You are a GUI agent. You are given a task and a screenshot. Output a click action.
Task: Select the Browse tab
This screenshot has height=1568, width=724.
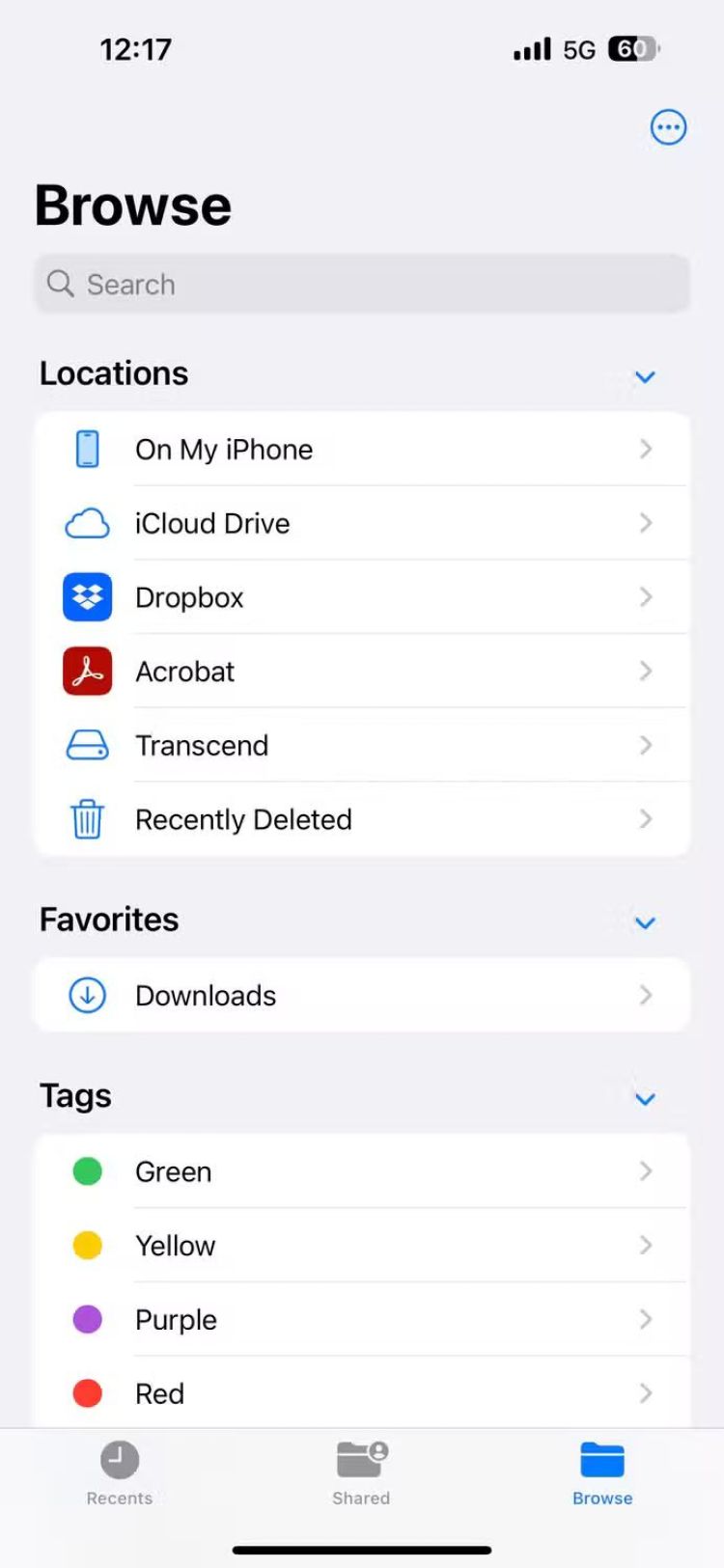point(602,1472)
